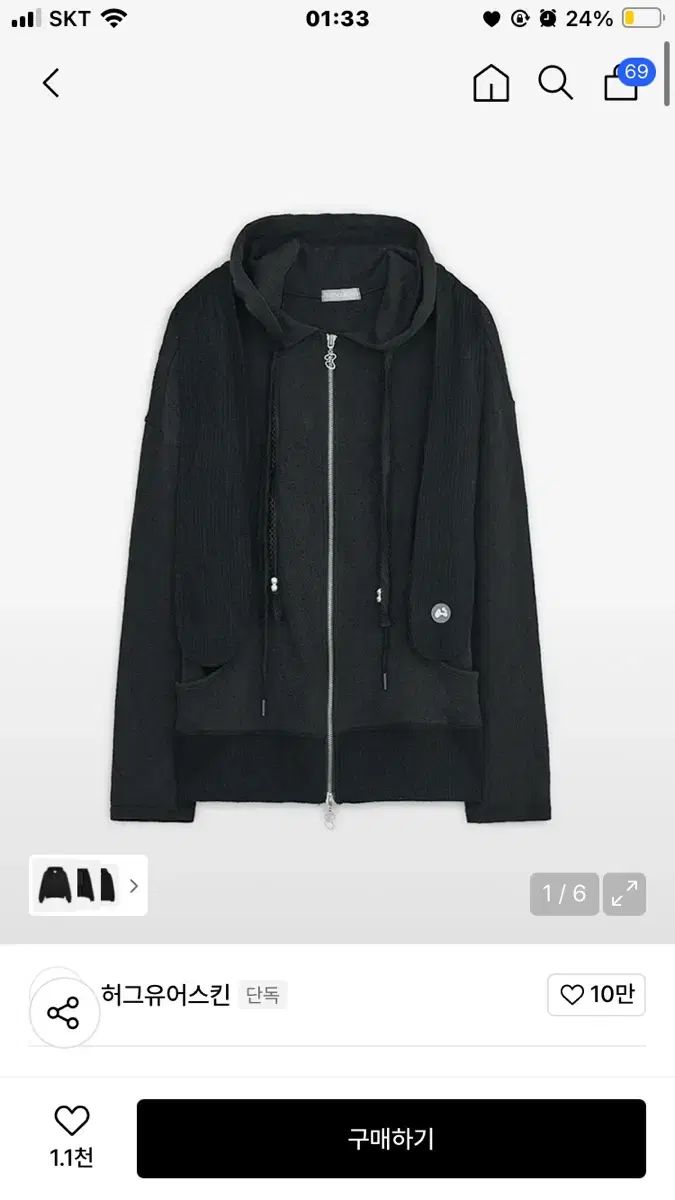Tap the 구매하기 purchase button

pyautogui.click(x=391, y=1138)
